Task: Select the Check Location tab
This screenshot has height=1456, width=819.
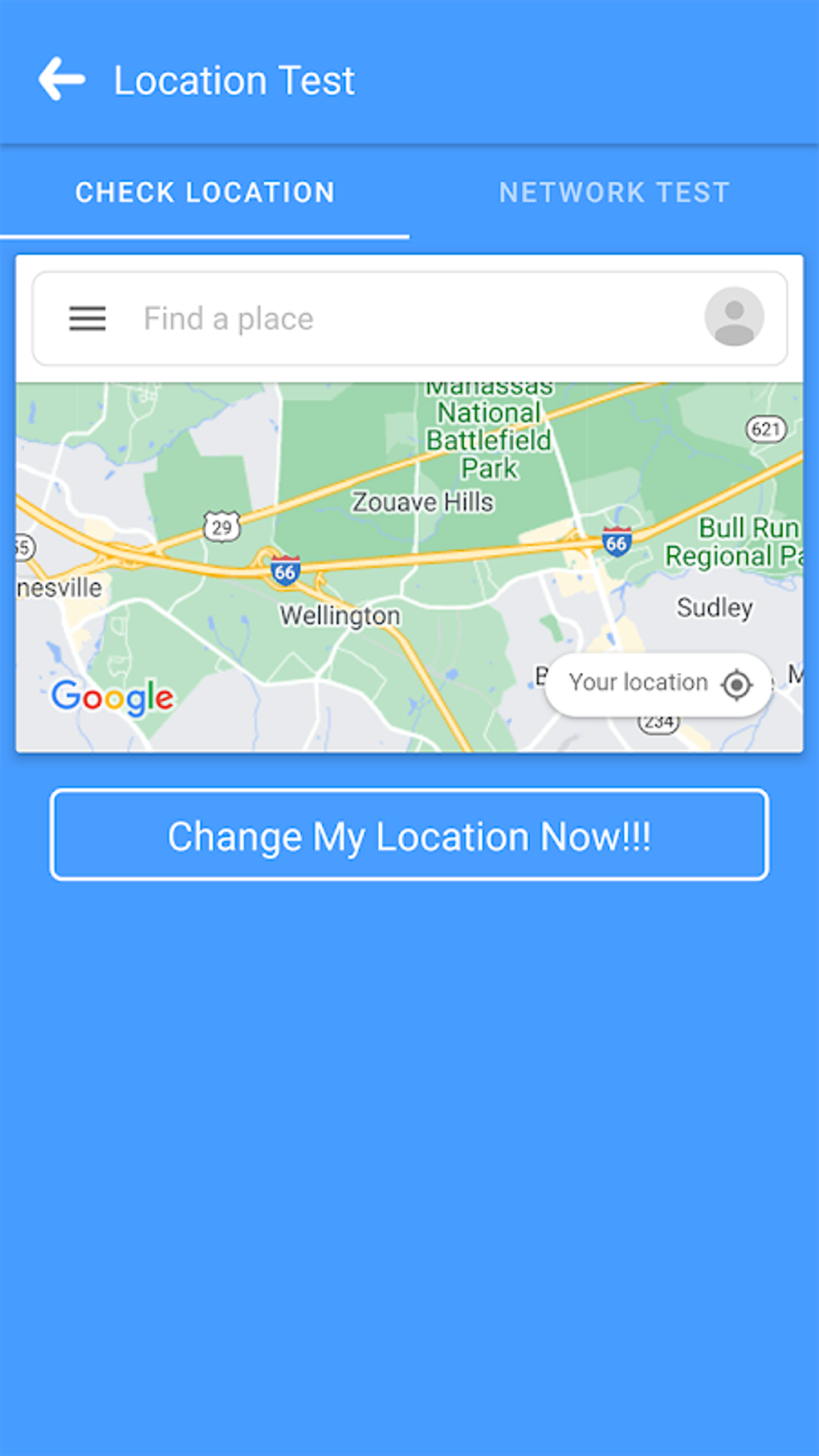Action: 205,193
